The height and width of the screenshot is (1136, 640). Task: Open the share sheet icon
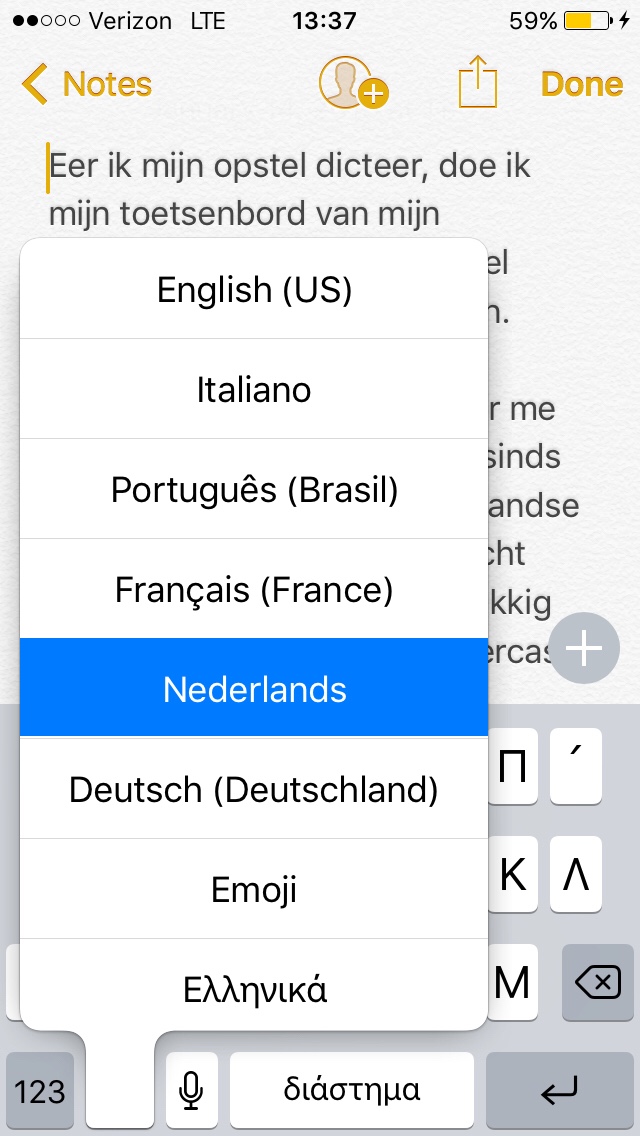[478, 83]
